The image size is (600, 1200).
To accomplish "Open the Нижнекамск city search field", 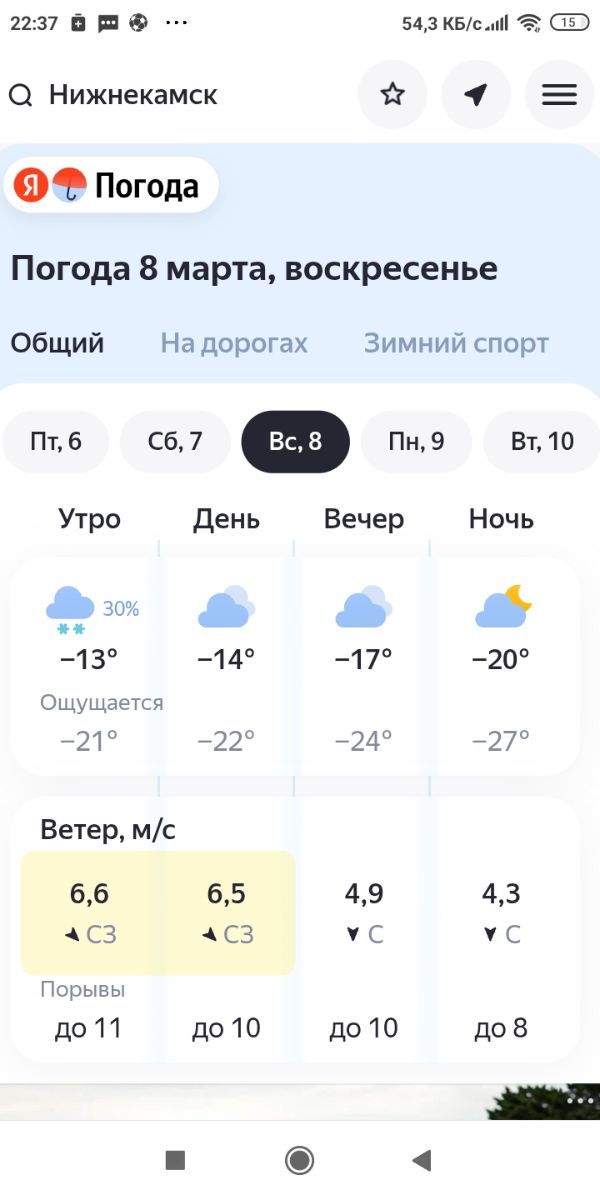I will pyautogui.click(x=132, y=95).
